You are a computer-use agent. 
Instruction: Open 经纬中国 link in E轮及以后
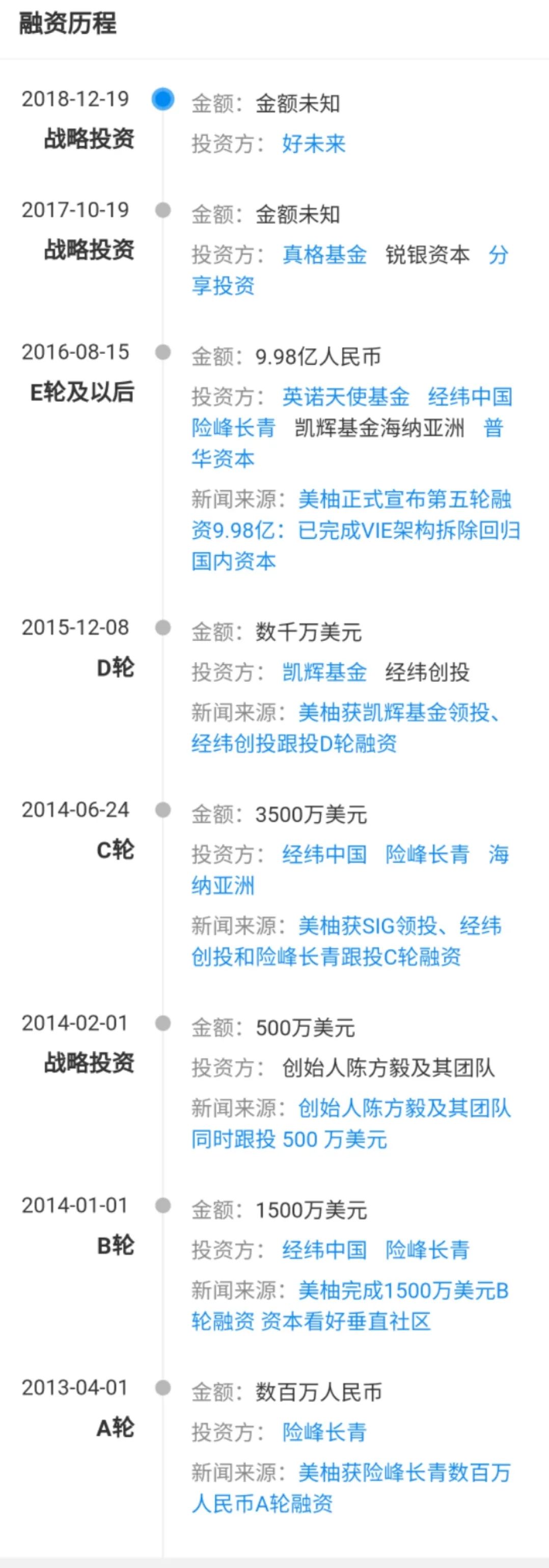click(470, 397)
